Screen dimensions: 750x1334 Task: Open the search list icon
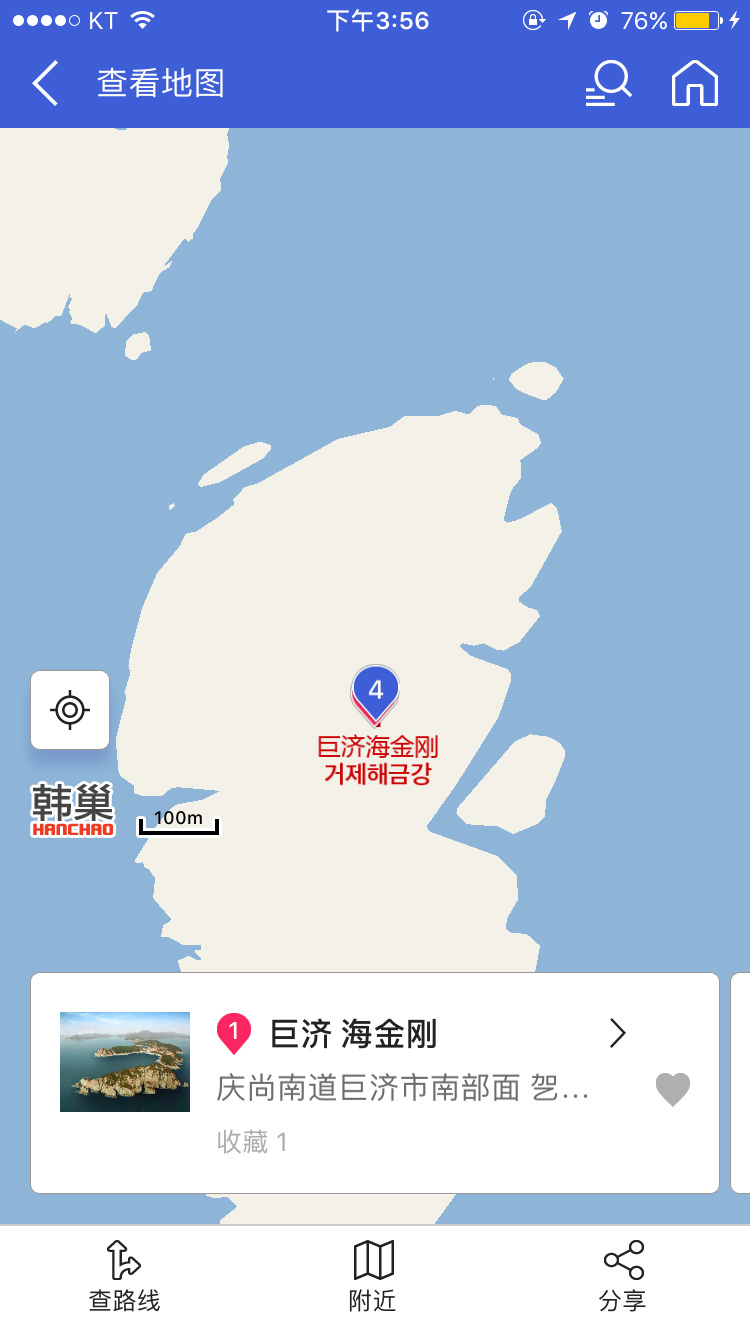point(608,83)
